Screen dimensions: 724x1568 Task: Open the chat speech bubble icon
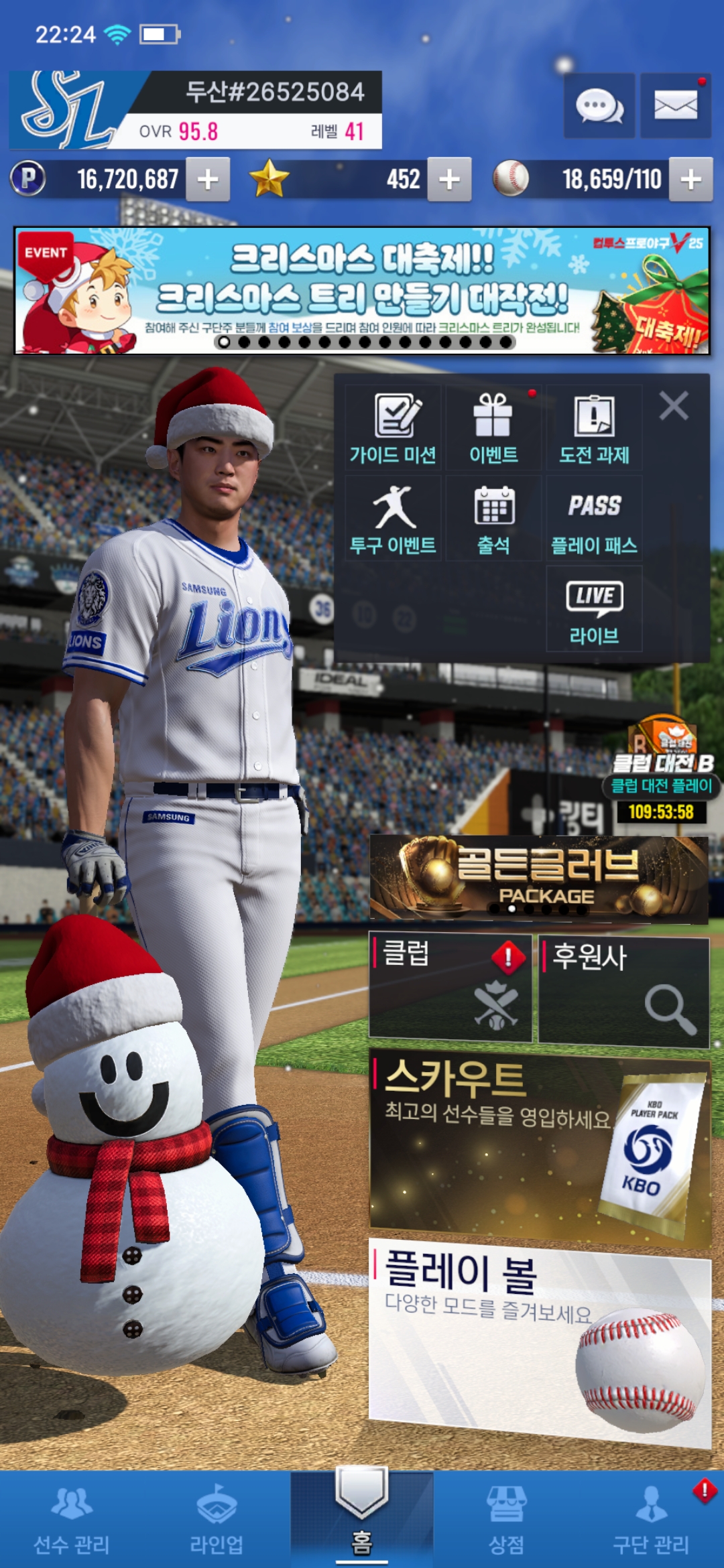[x=599, y=106]
